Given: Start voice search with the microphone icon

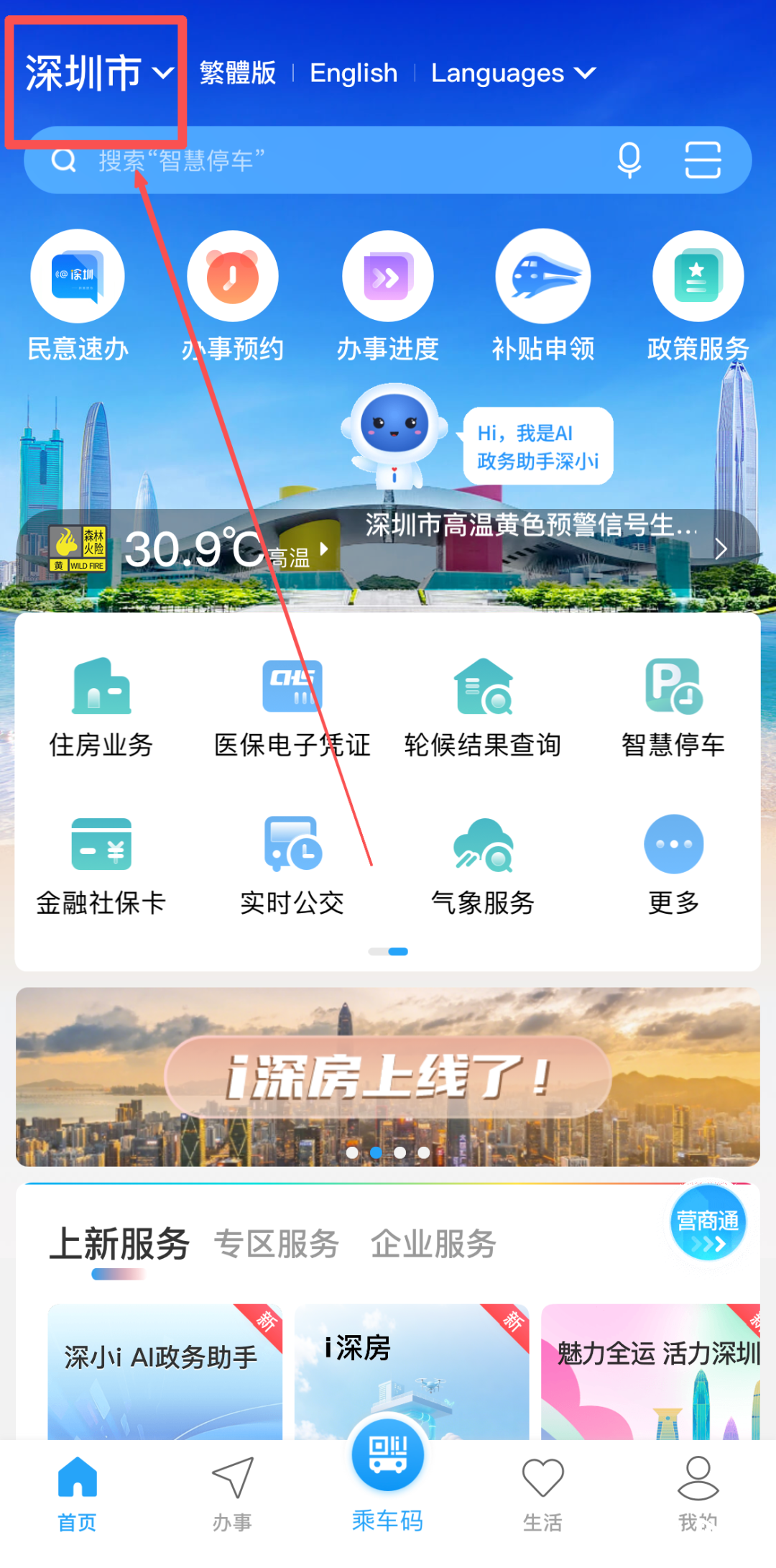Looking at the screenshot, I should pos(629,160).
